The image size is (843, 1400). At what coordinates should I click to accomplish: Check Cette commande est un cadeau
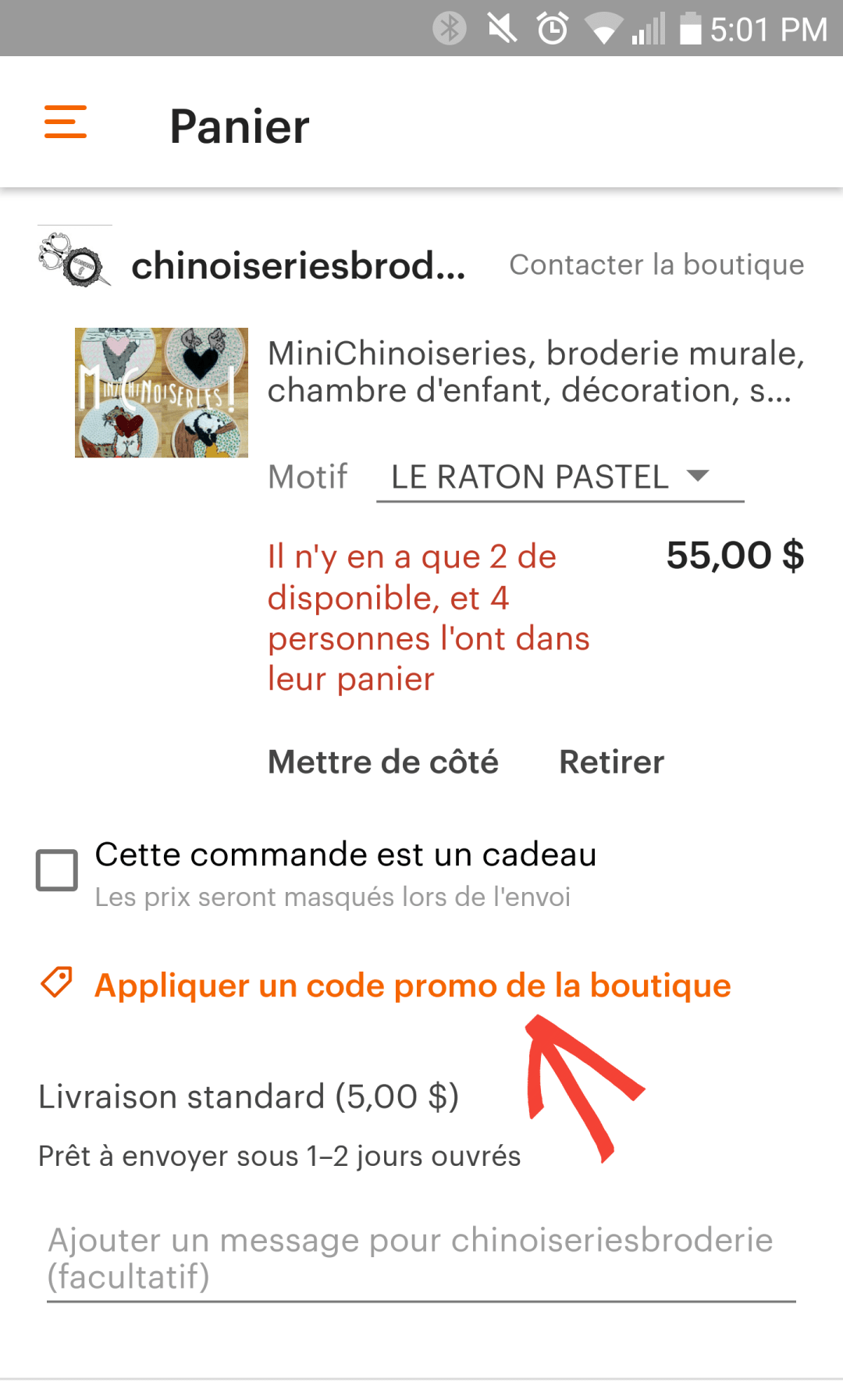57,869
